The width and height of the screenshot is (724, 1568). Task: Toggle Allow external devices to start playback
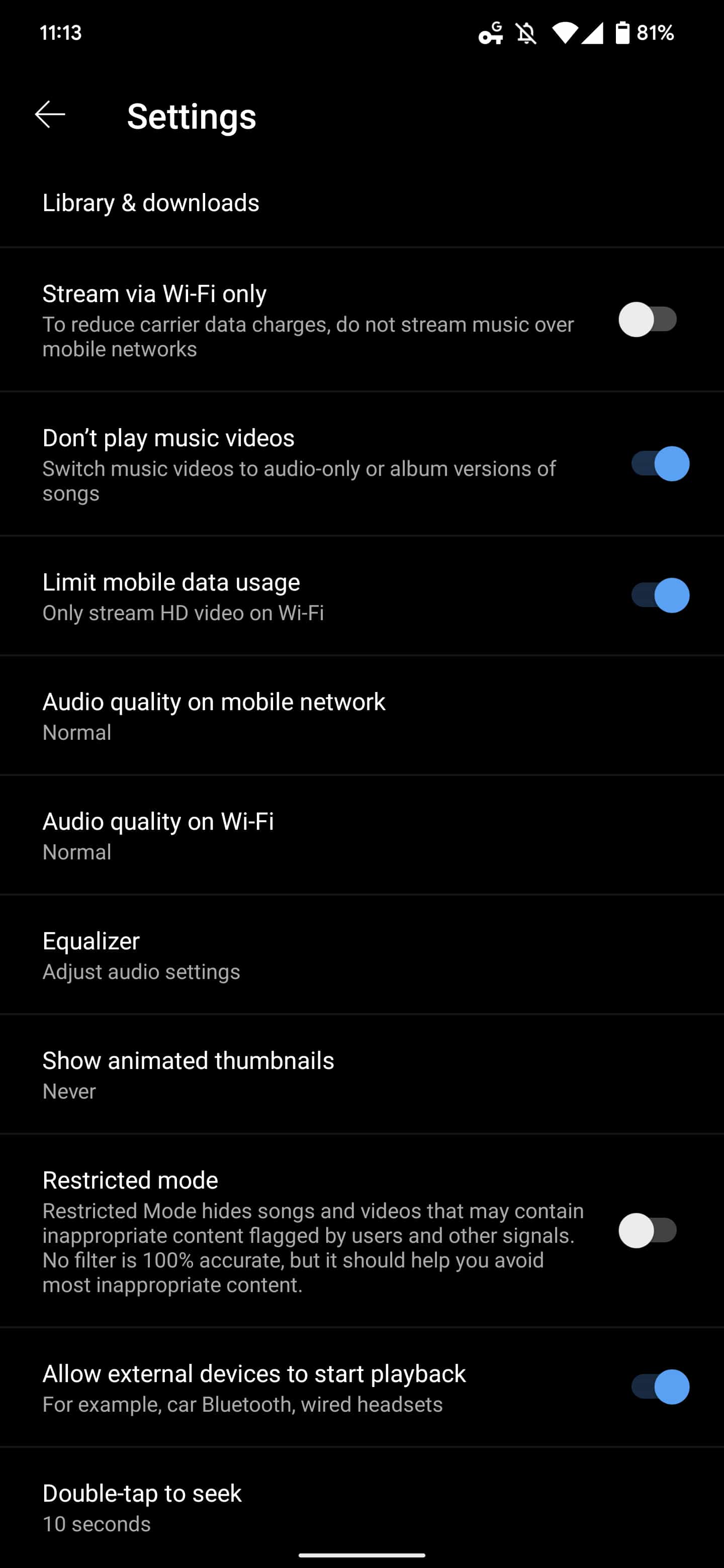click(660, 1387)
